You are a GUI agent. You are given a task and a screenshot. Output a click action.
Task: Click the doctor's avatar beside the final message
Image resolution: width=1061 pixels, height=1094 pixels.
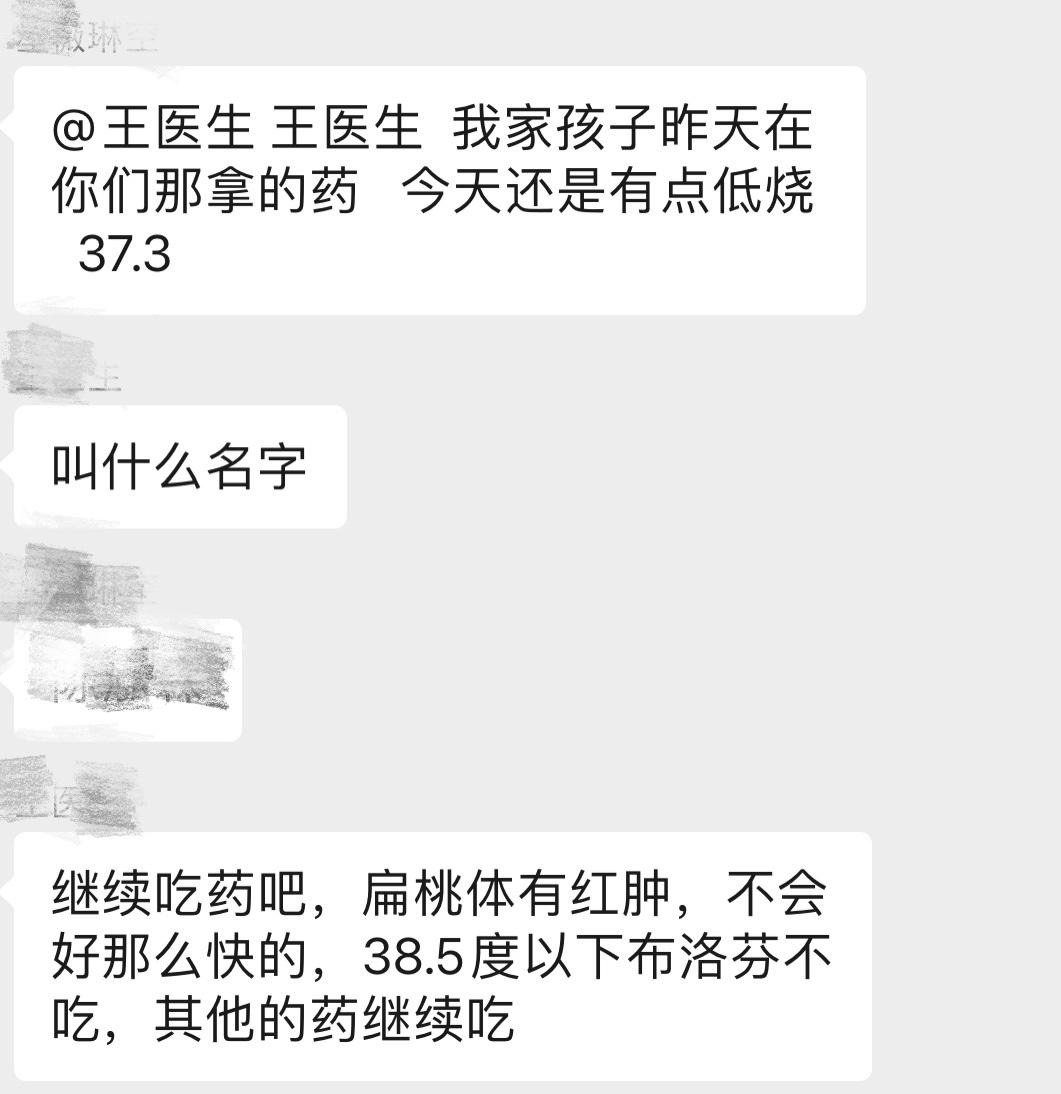(x=30, y=785)
